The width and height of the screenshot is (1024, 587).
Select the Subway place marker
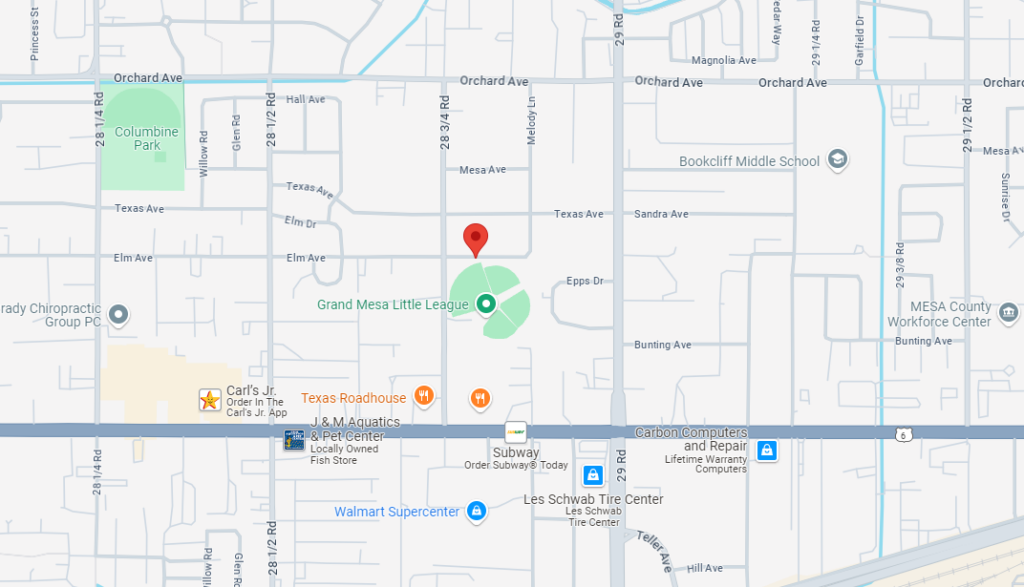click(x=516, y=432)
